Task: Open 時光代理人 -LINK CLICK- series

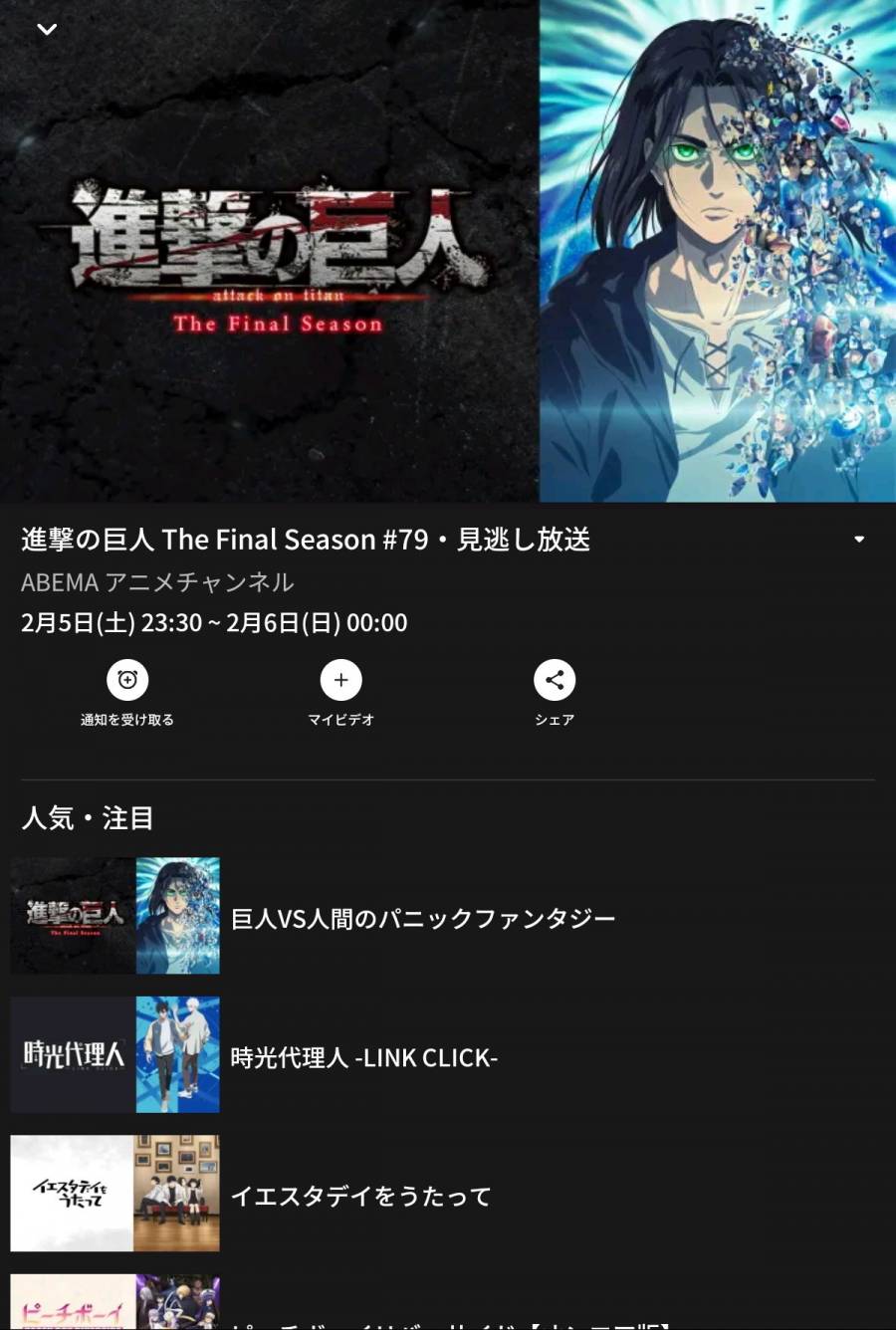Action: [x=366, y=1057]
